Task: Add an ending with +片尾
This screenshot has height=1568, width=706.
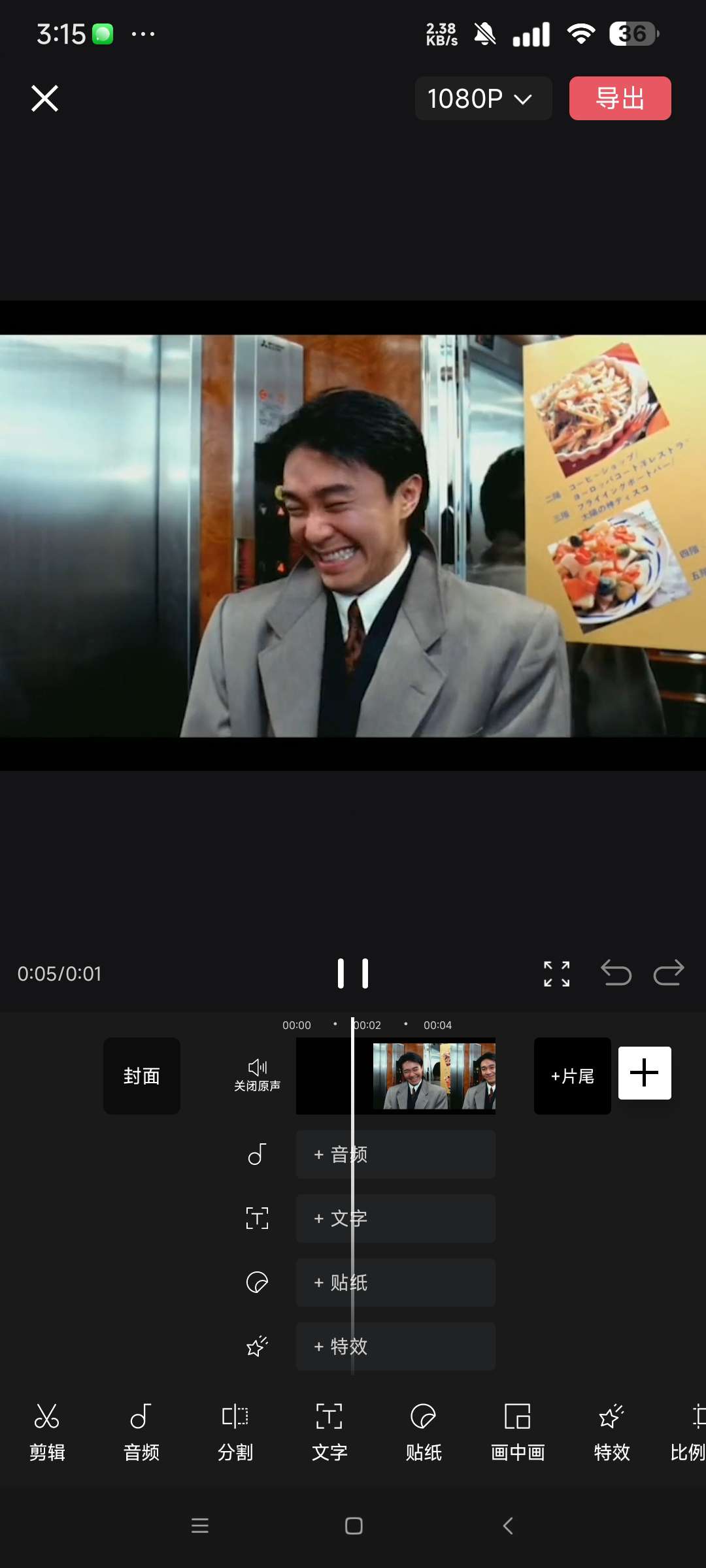Action: 571,1075
